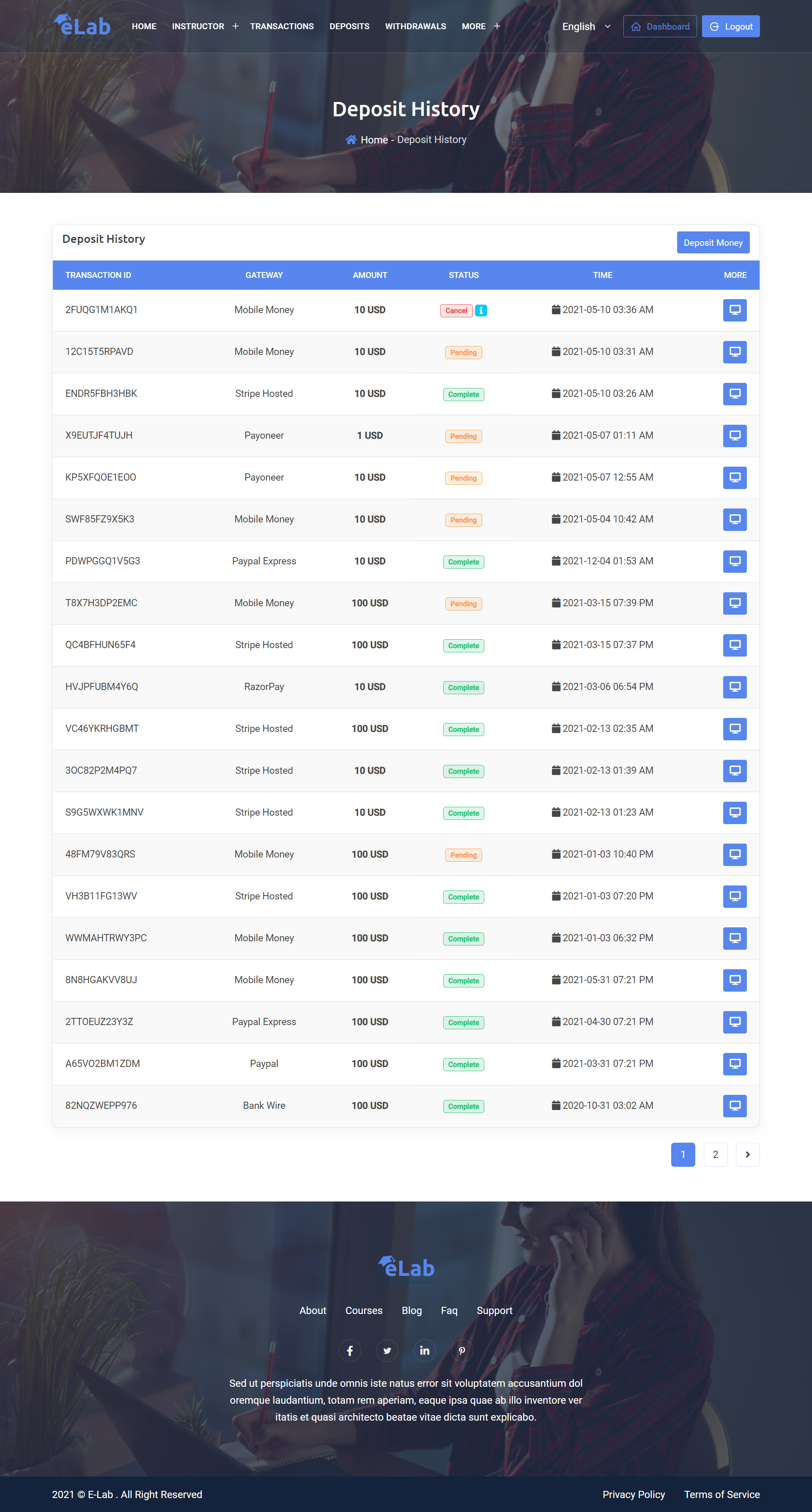
Task: Open the LinkedIn social icon
Action: [425, 1350]
